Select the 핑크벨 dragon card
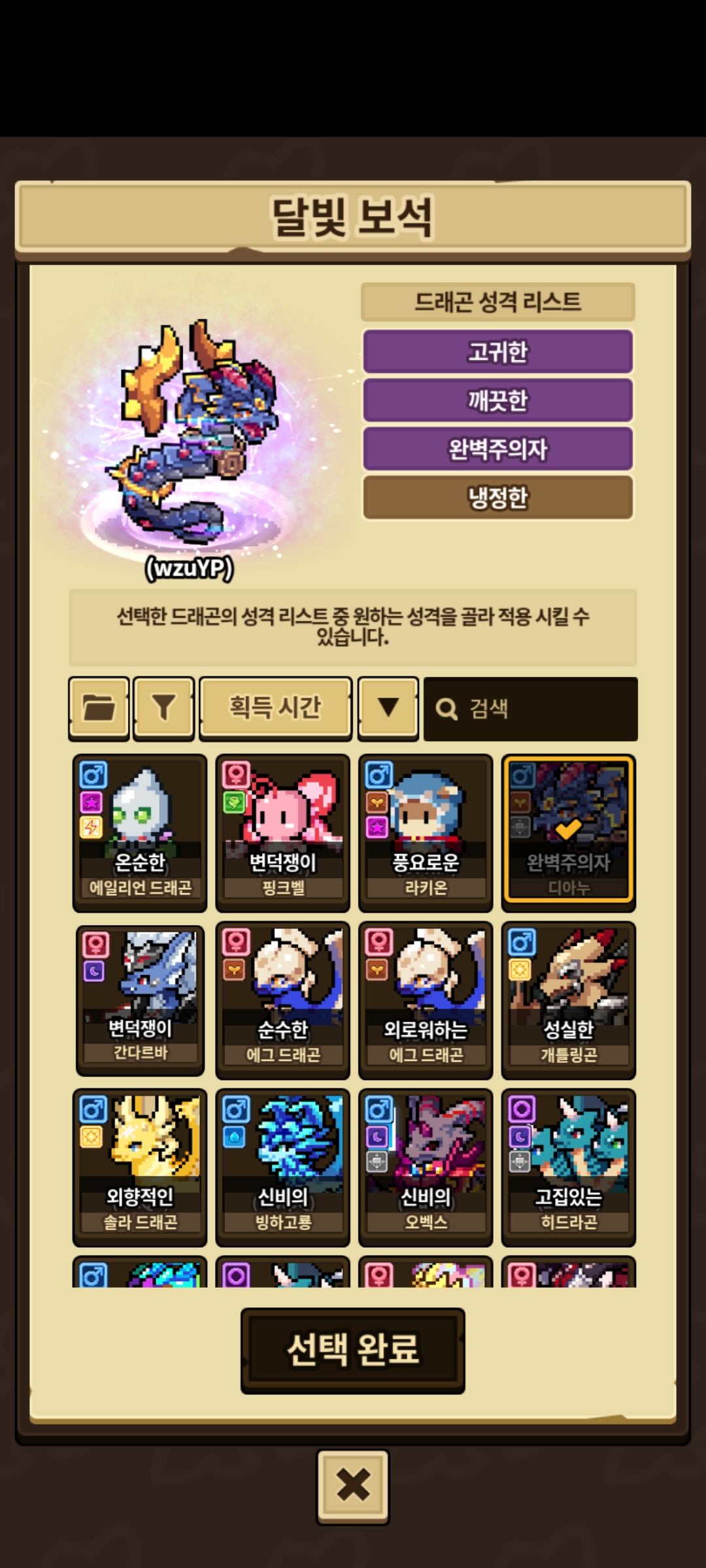Image resolution: width=706 pixels, height=1568 pixels. (x=282, y=832)
